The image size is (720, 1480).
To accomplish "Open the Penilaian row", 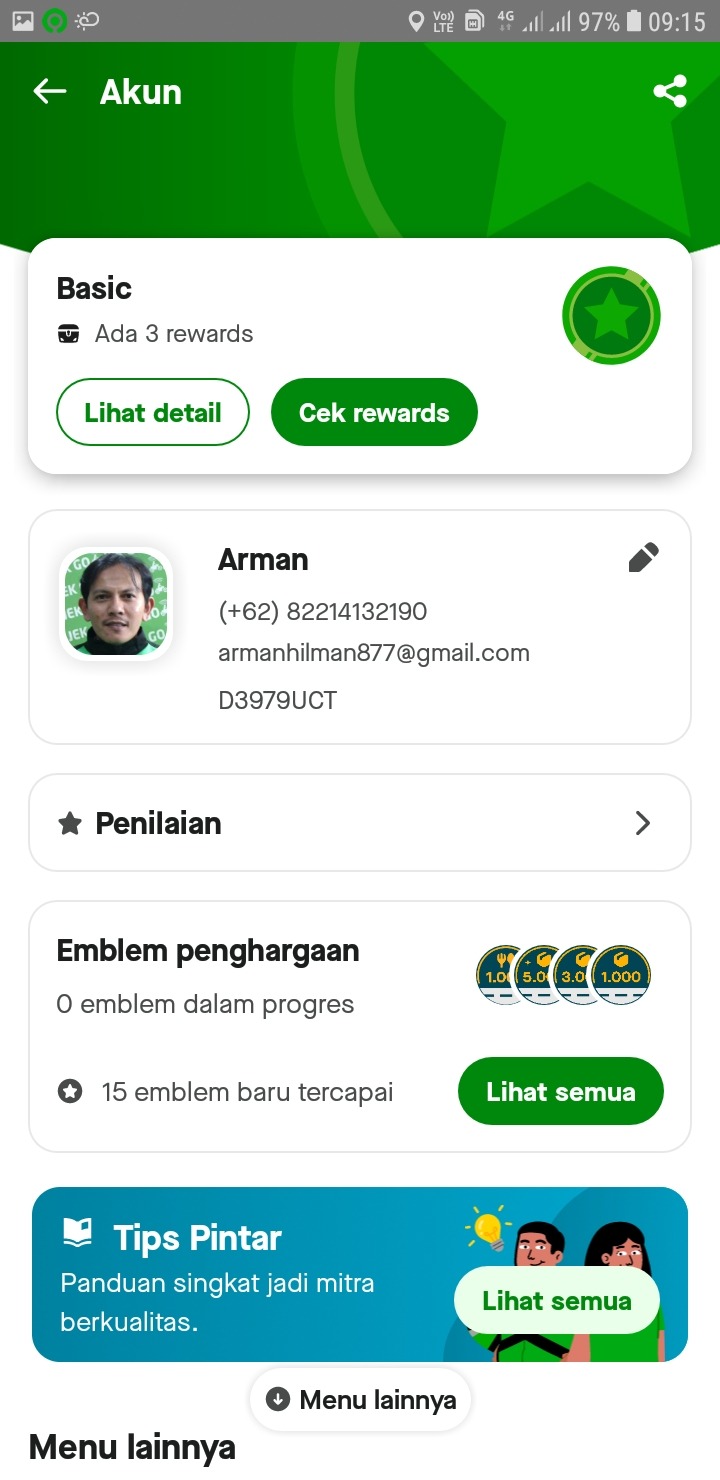I will tap(360, 823).
